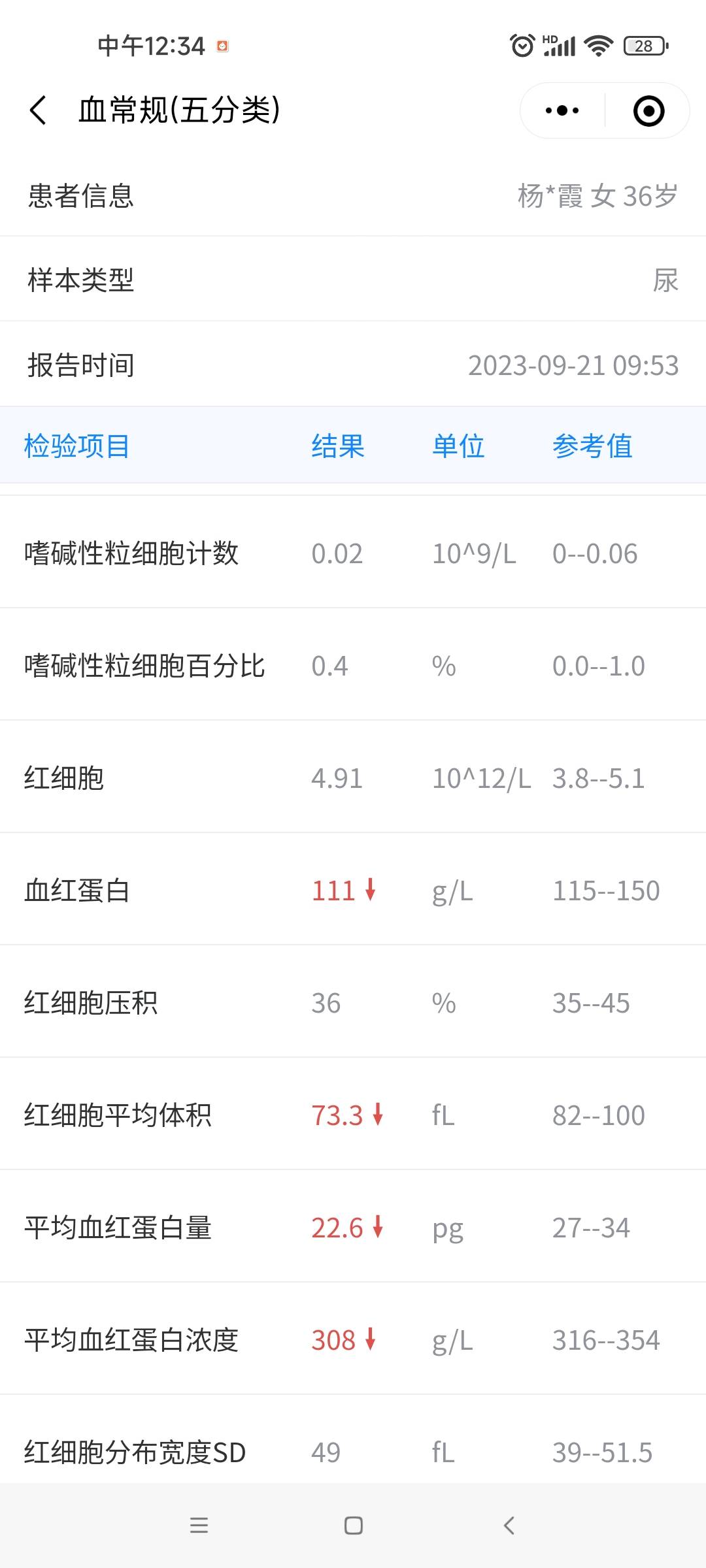Open recent apps with the ≡ navigation key
The width and height of the screenshot is (706, 1568).
pyautogui.click(x=199, y=1526)
